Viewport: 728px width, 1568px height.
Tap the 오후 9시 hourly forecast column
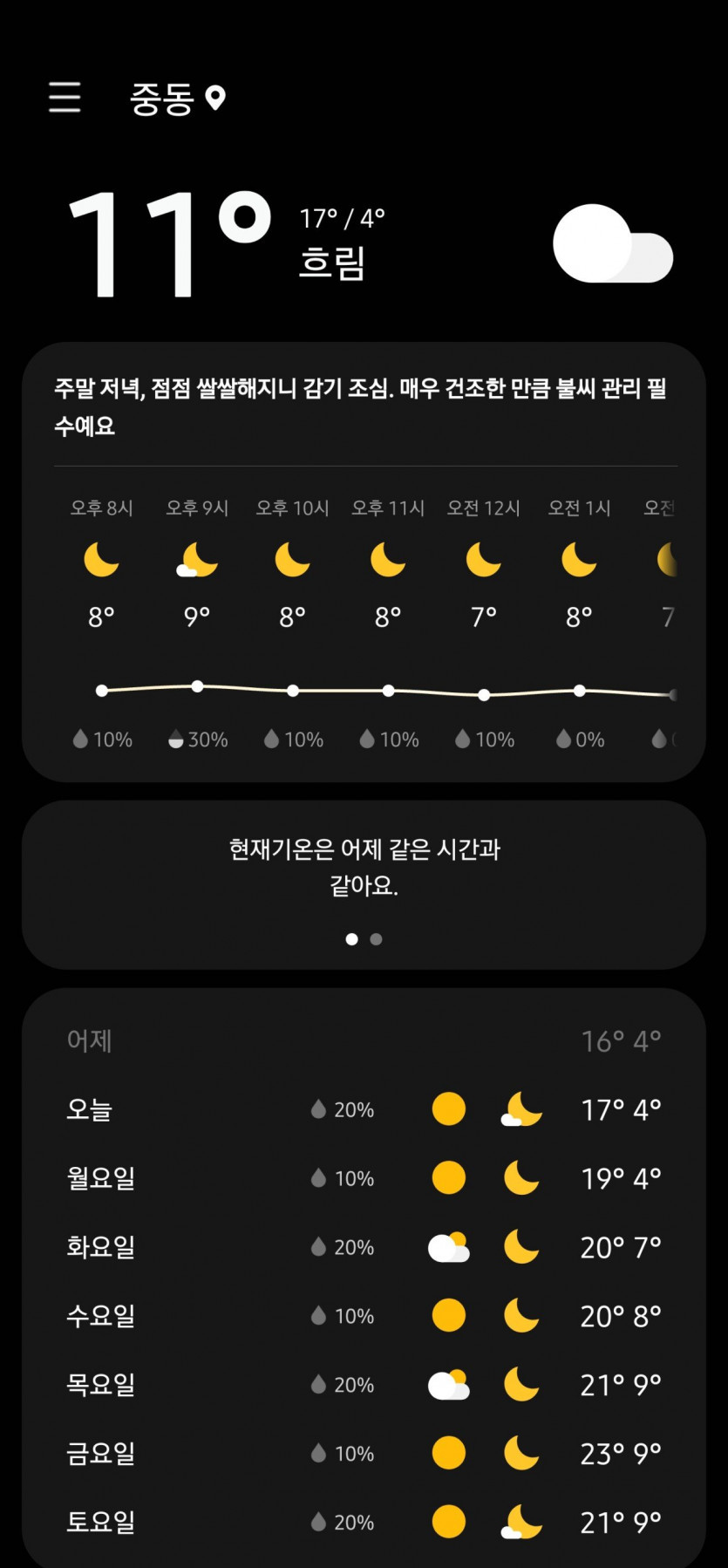click(197, 624)
